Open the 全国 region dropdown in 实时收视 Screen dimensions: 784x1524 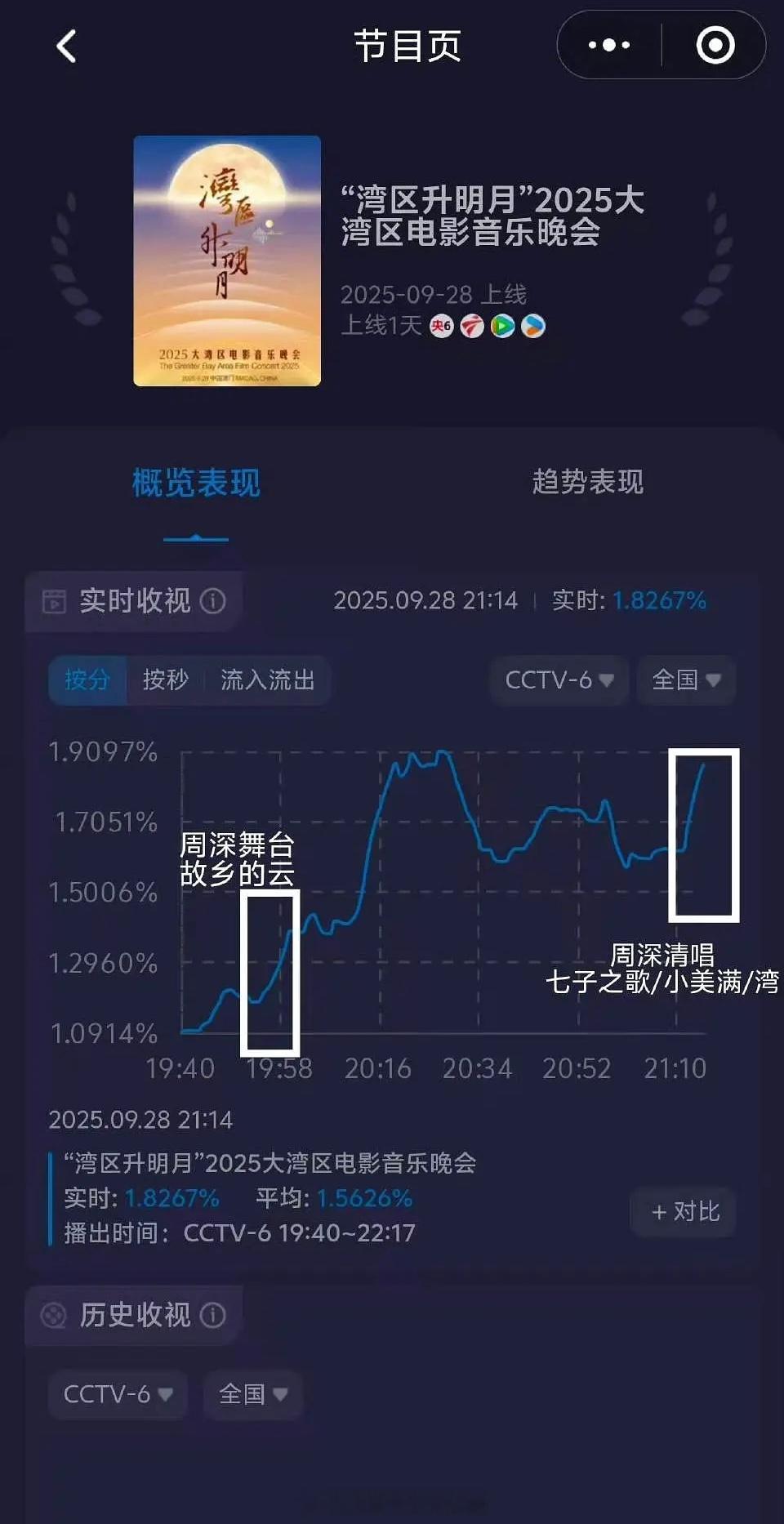[x=687, y=680]
